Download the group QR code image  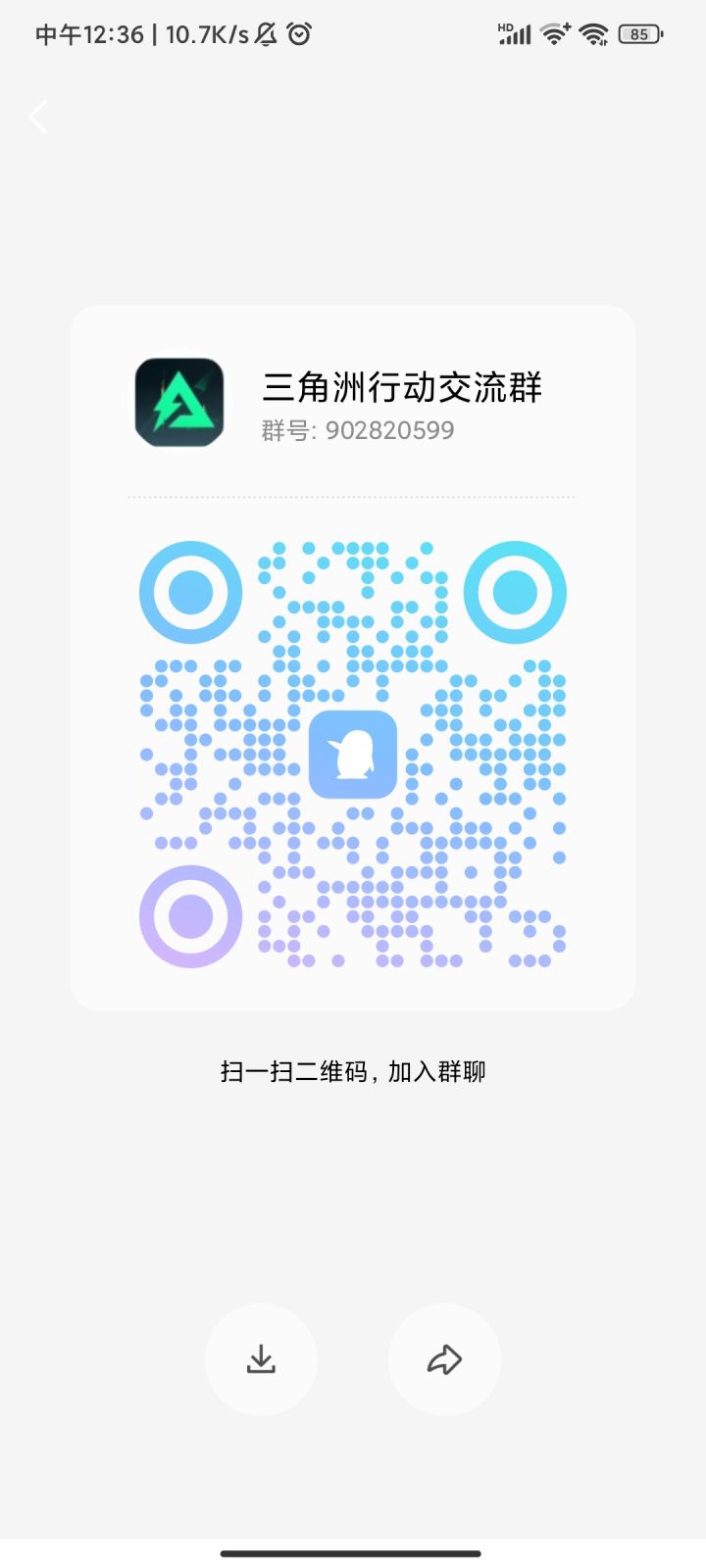tap(261, 1359)
